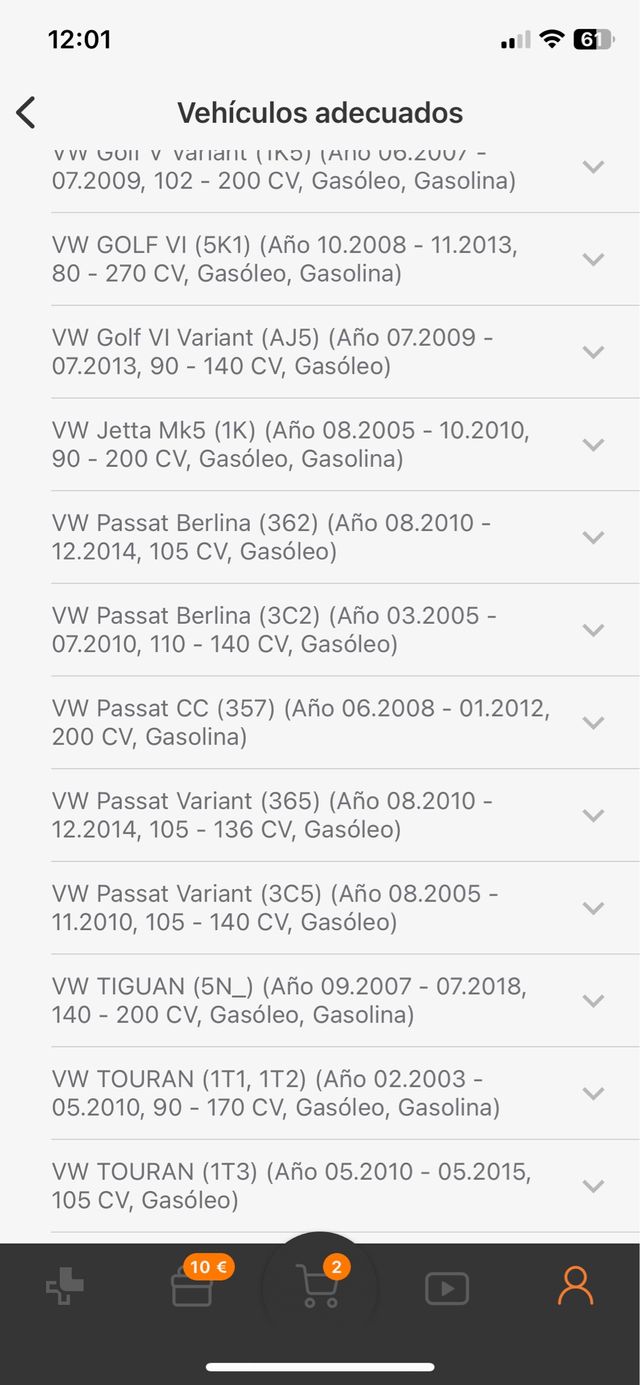Expand VW Golf VI Variant (AJ5) row
This screenshot has width=640, height=1385.
[x=593, y=352]
